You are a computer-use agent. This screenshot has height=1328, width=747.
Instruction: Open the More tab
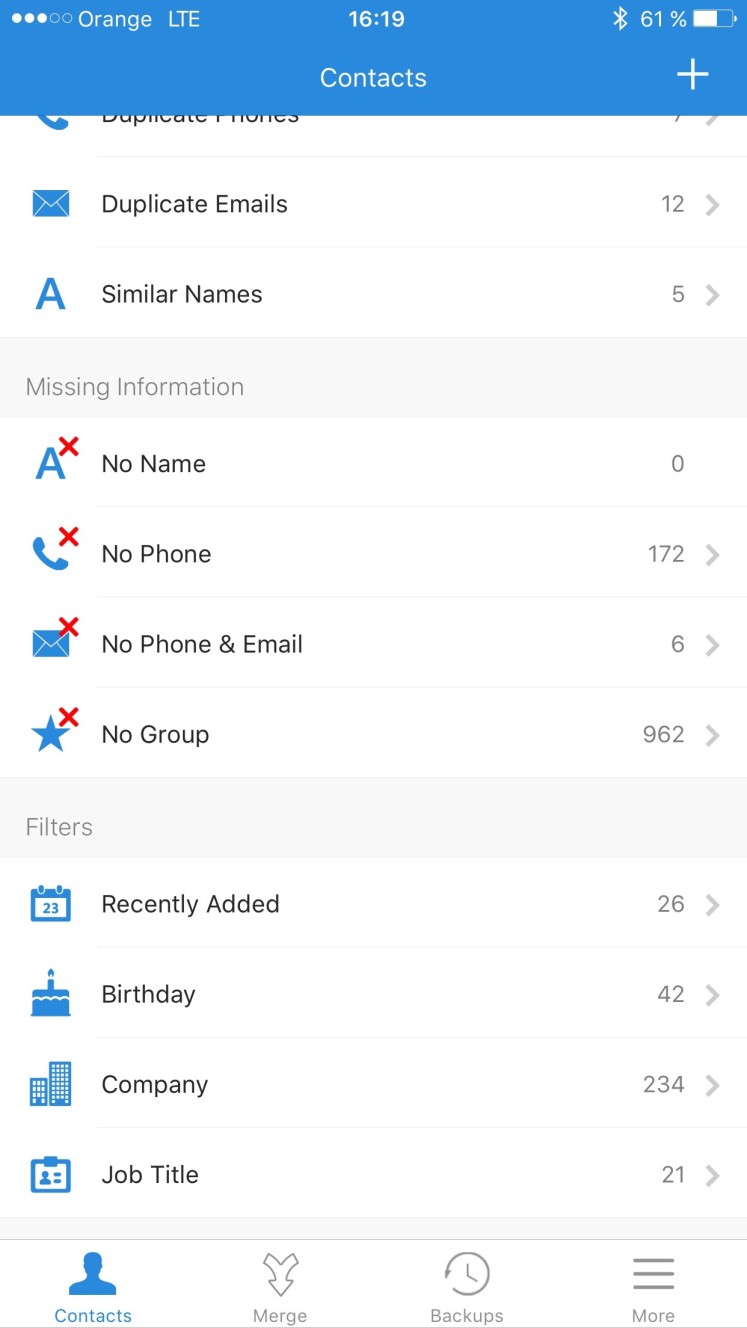[653, 1286]
